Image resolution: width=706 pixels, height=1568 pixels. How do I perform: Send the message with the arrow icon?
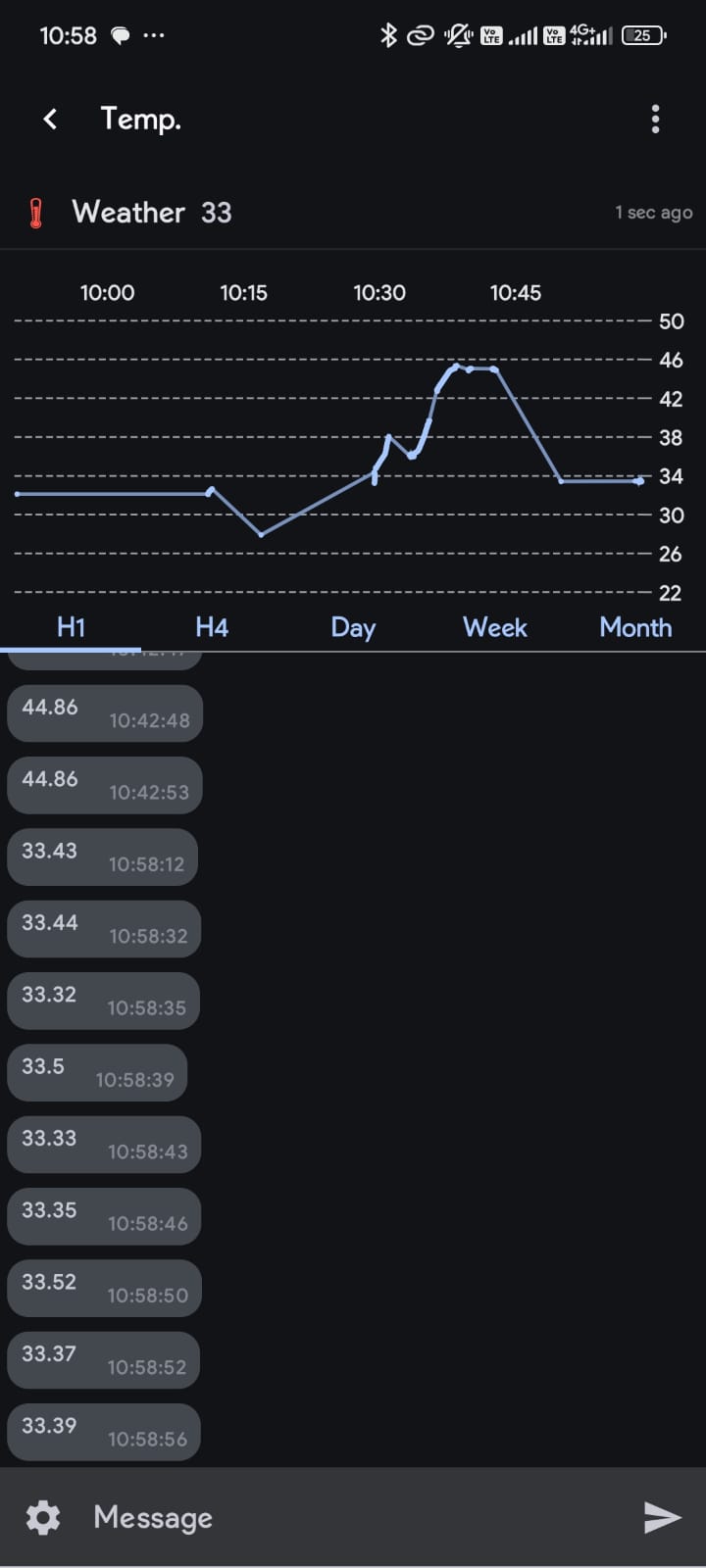(662, 1517)
